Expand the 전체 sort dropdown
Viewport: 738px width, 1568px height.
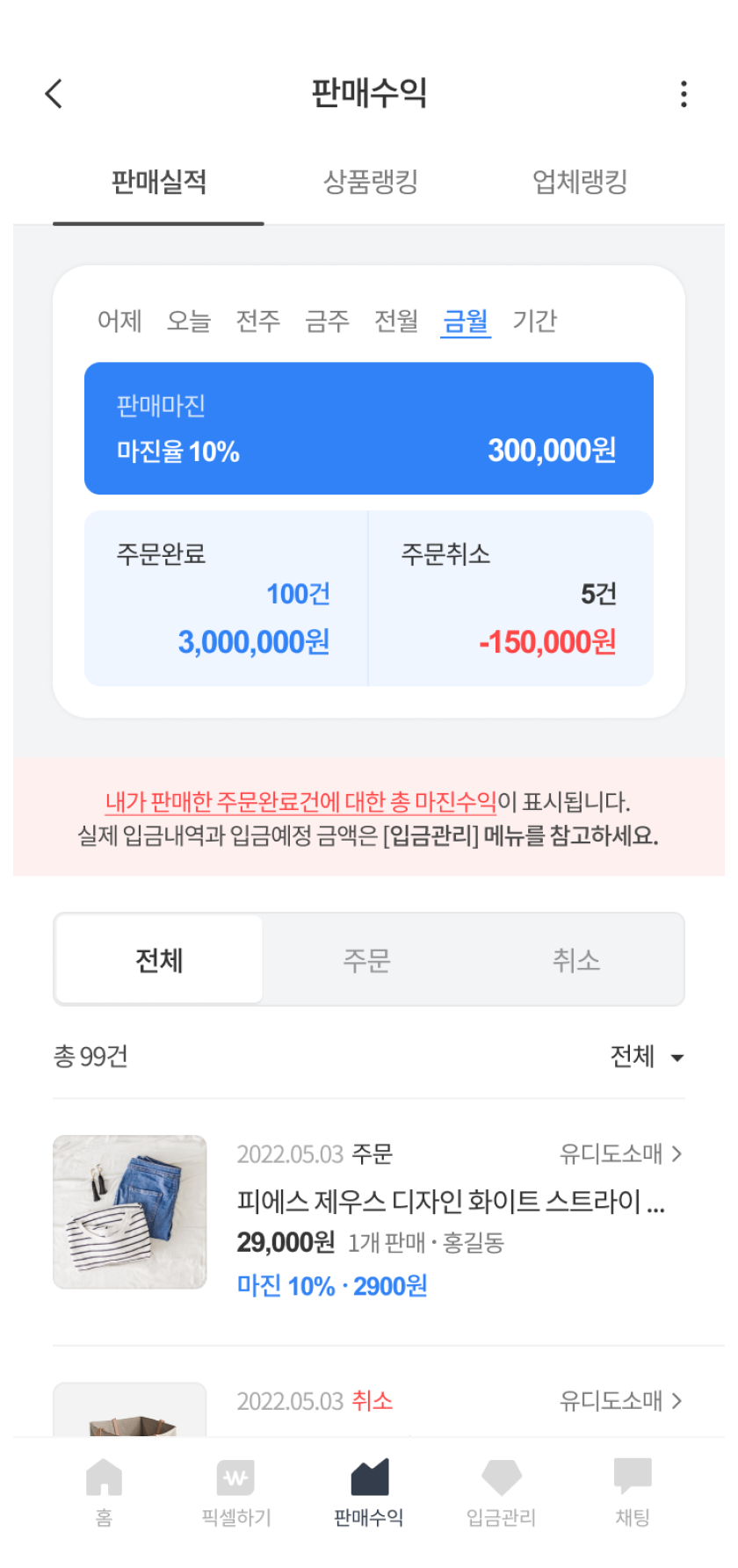click(x=647, y=1056)
